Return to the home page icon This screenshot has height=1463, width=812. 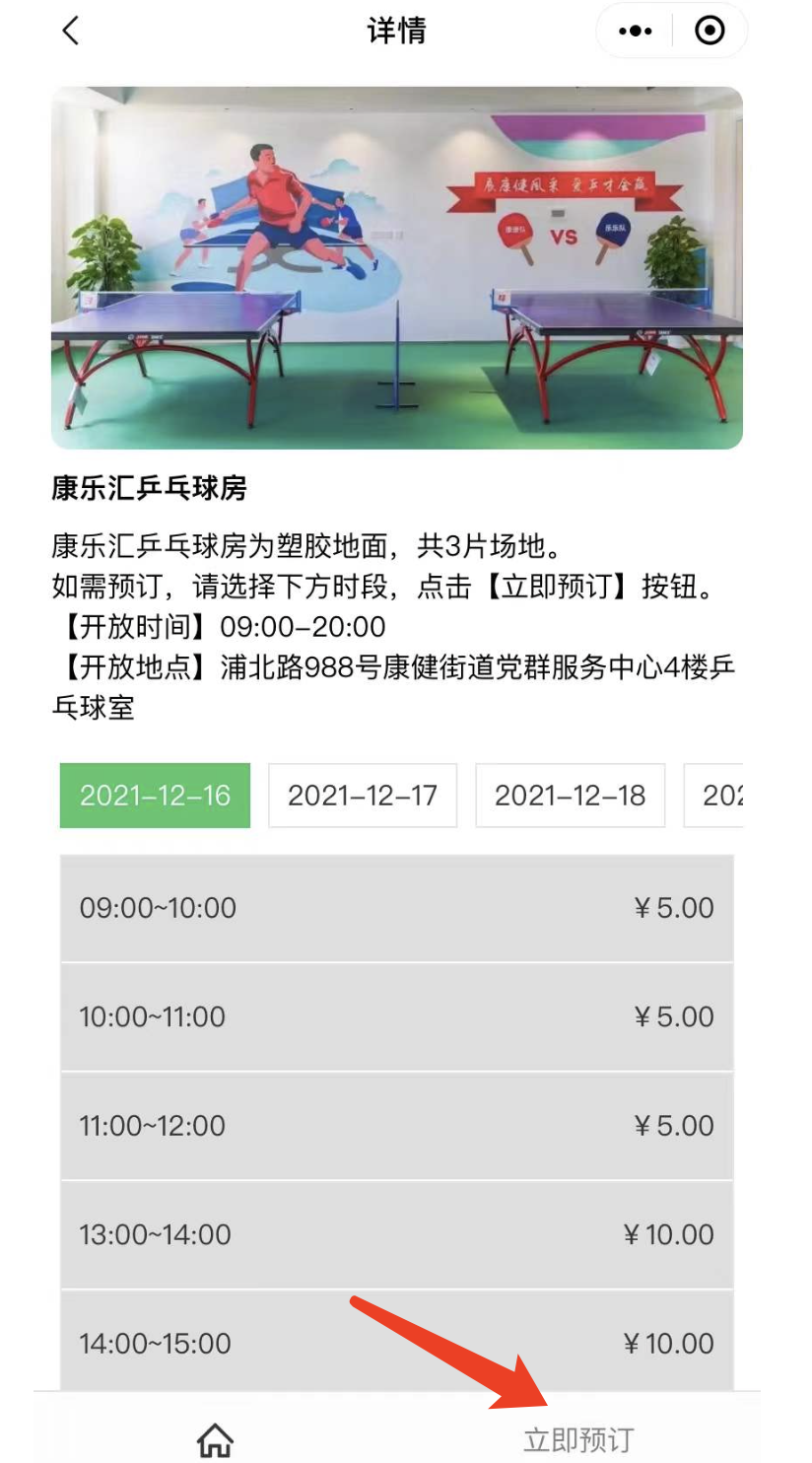pos(215,1439)
